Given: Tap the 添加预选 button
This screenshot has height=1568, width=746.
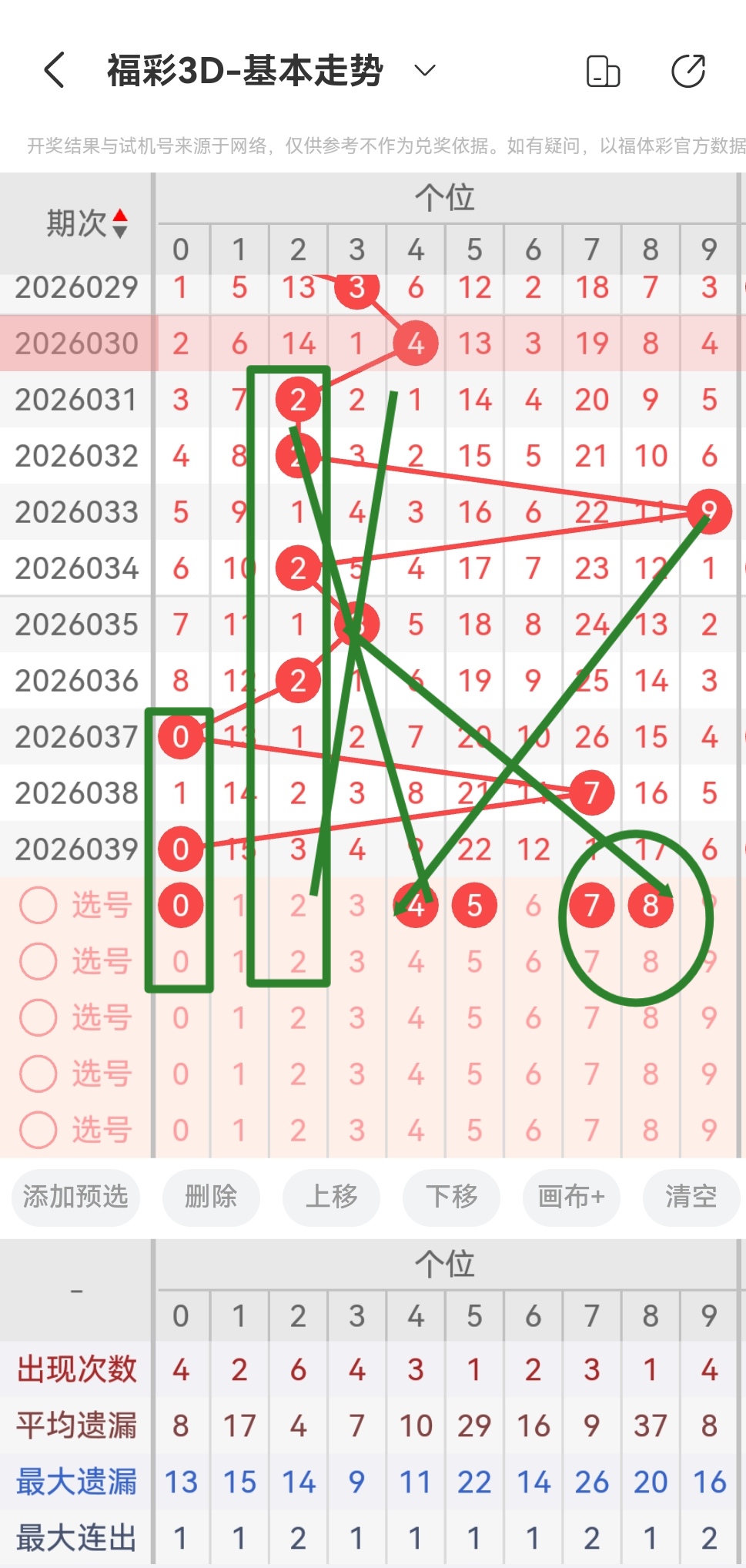Looking at the screenshot, I should (75, 1197).
